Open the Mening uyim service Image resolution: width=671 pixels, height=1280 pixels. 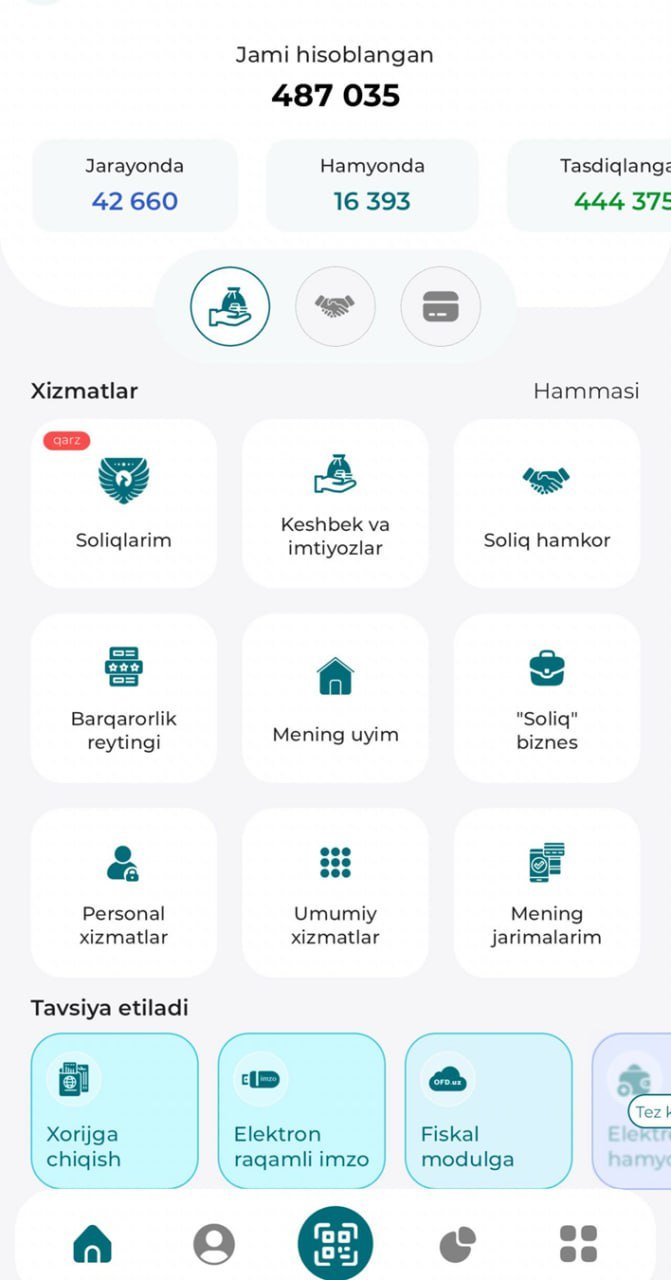[x=335, y=698]
